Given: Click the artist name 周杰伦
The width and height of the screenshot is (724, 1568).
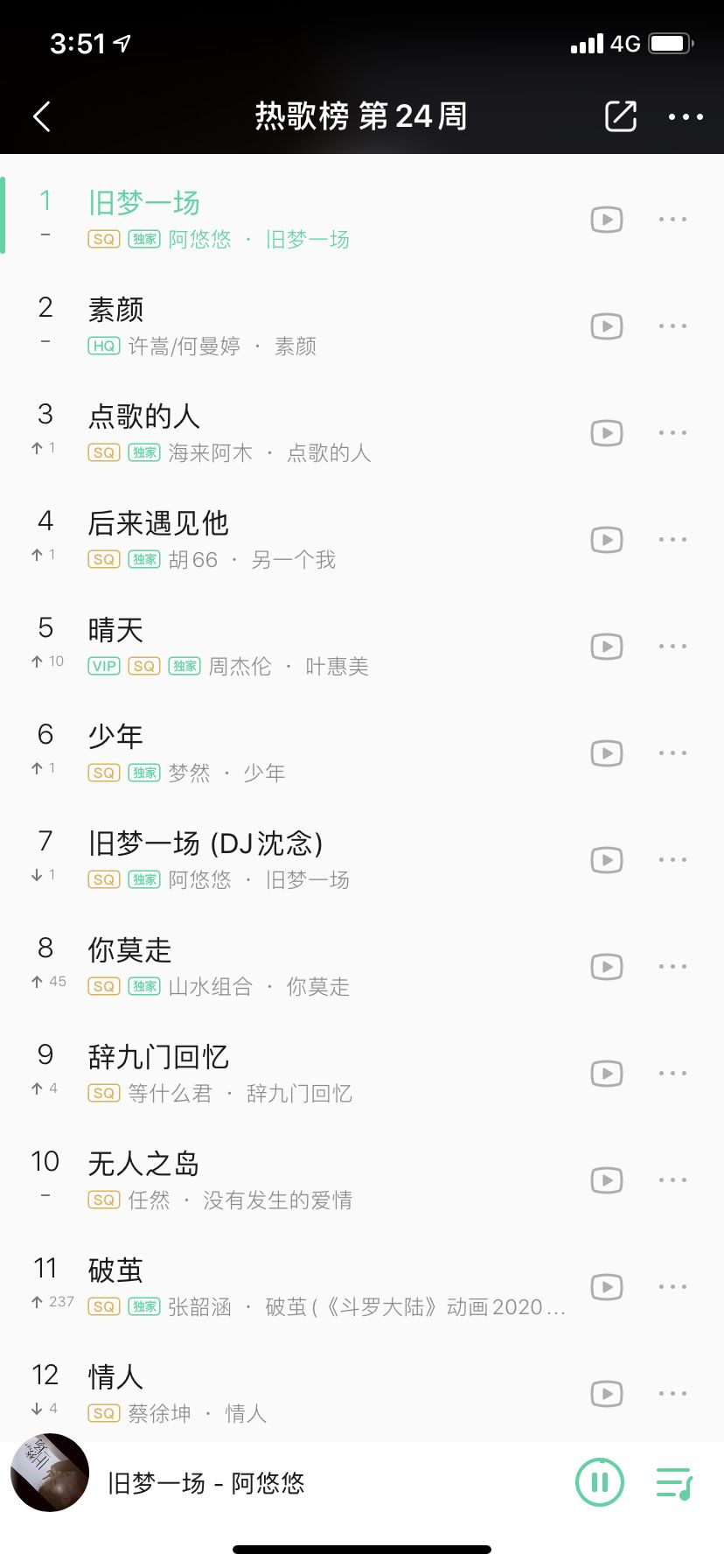Looking at the screenshot, I should coord(242,666).
